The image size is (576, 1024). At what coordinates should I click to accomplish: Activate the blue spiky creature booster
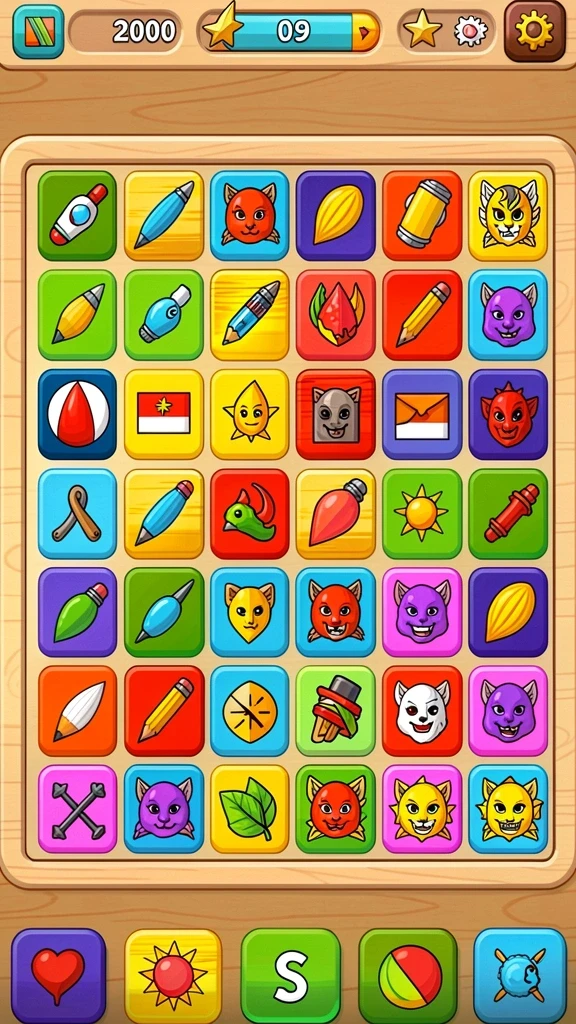[520, 976]
